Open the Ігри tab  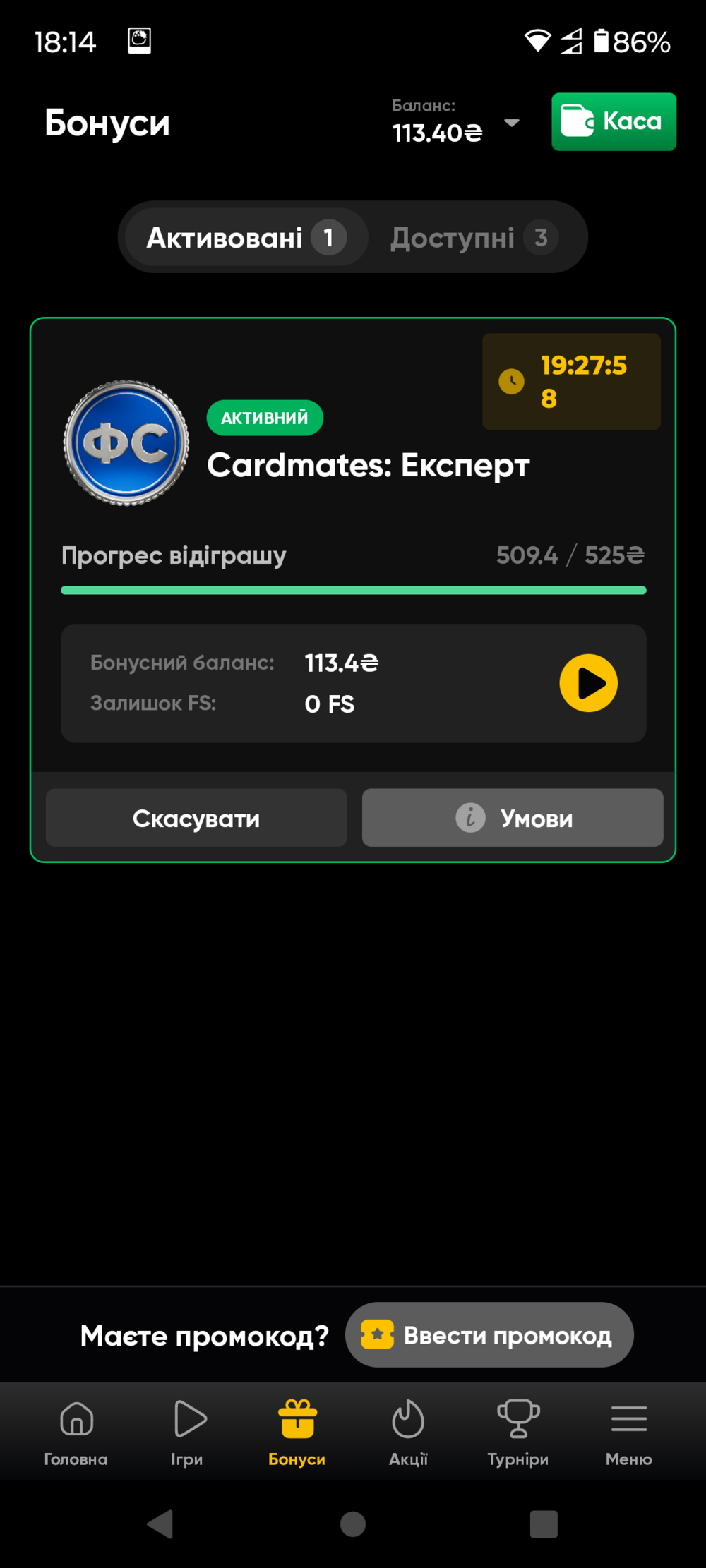click(x=187, y=1433)
